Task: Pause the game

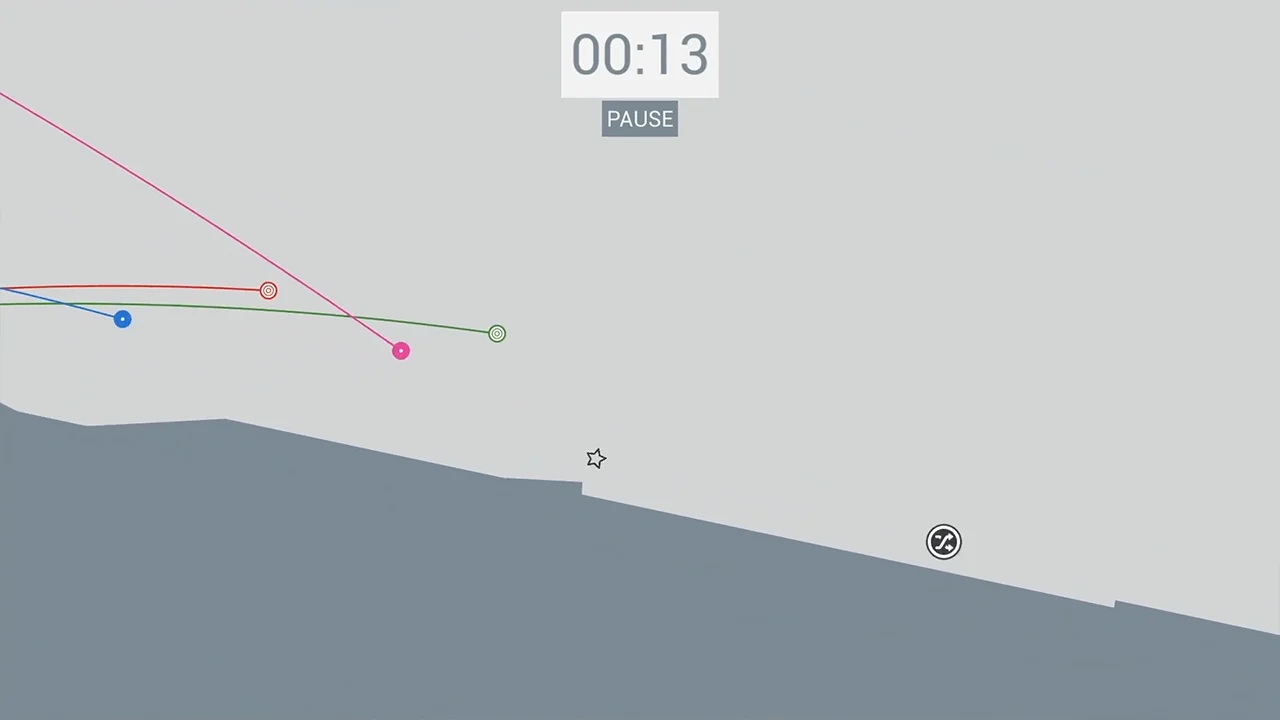Action: coord(639,119)
